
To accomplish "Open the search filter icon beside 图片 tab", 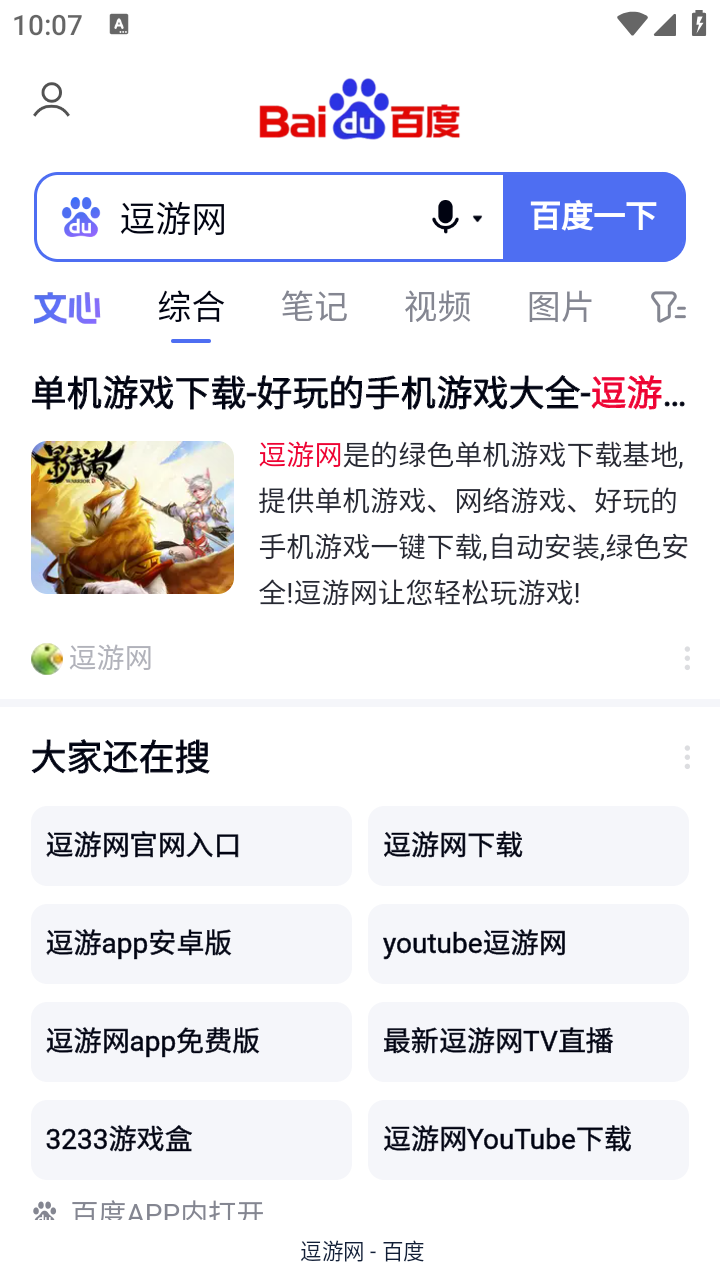I will (666, 308).
